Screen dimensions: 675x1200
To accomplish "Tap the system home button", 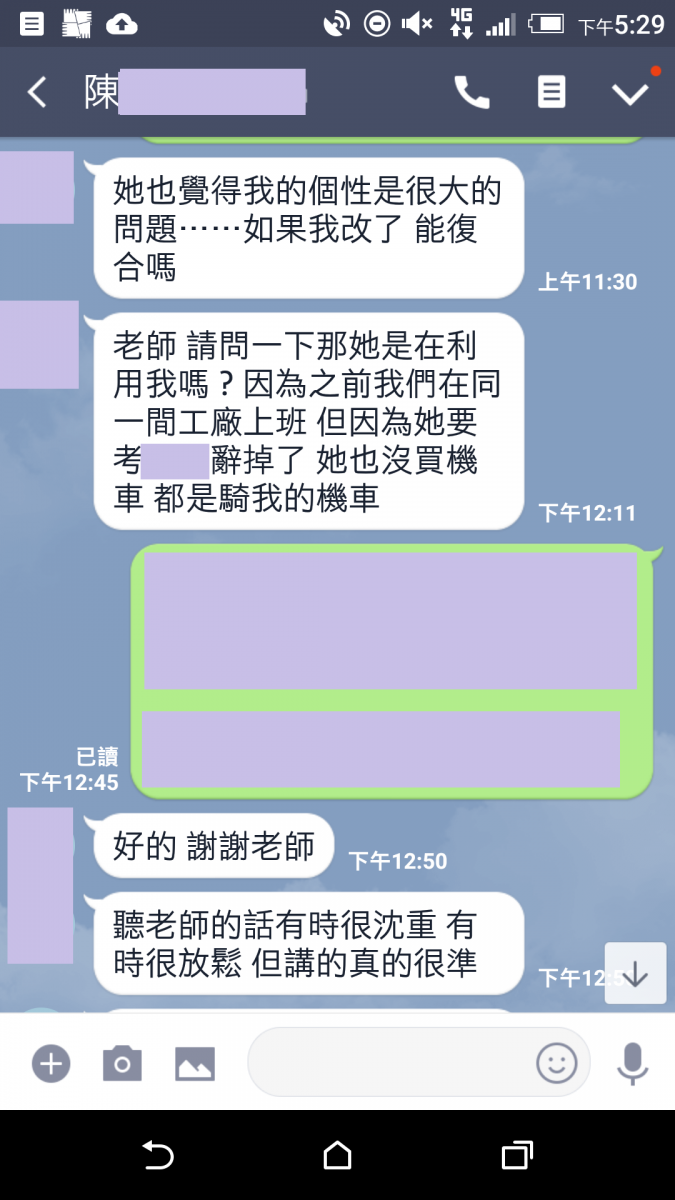I will (x=338, y=1156).
